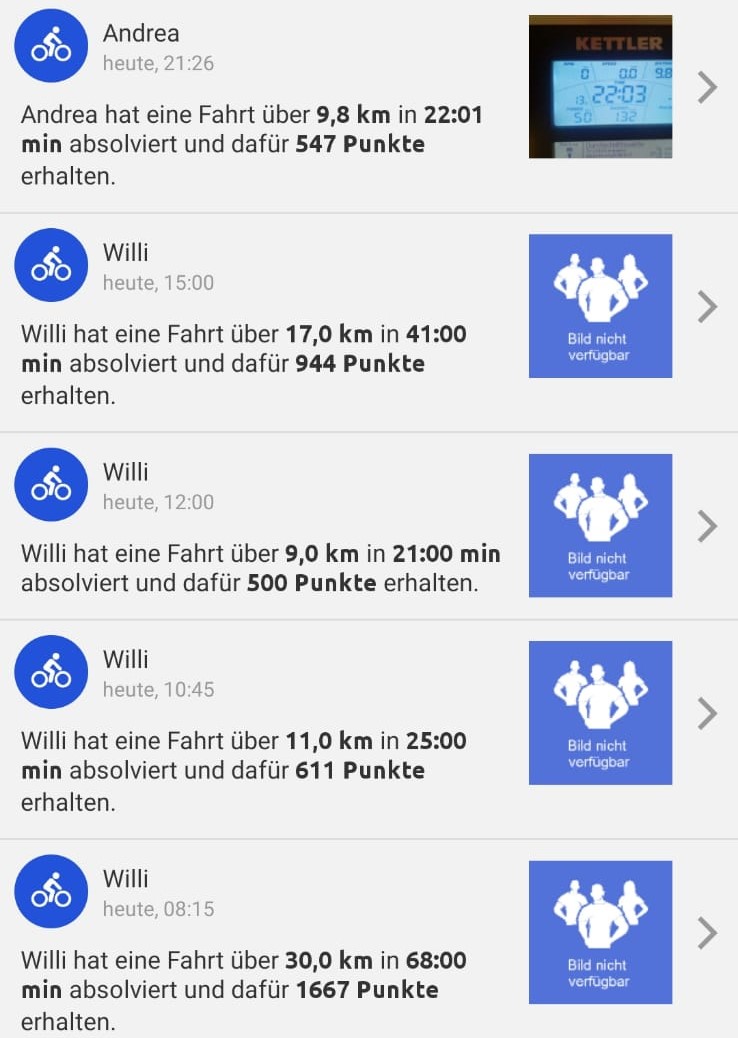
Task: Tap the chevron beside Willi's 611 Punkte ride
Action: tap(707, 713)
